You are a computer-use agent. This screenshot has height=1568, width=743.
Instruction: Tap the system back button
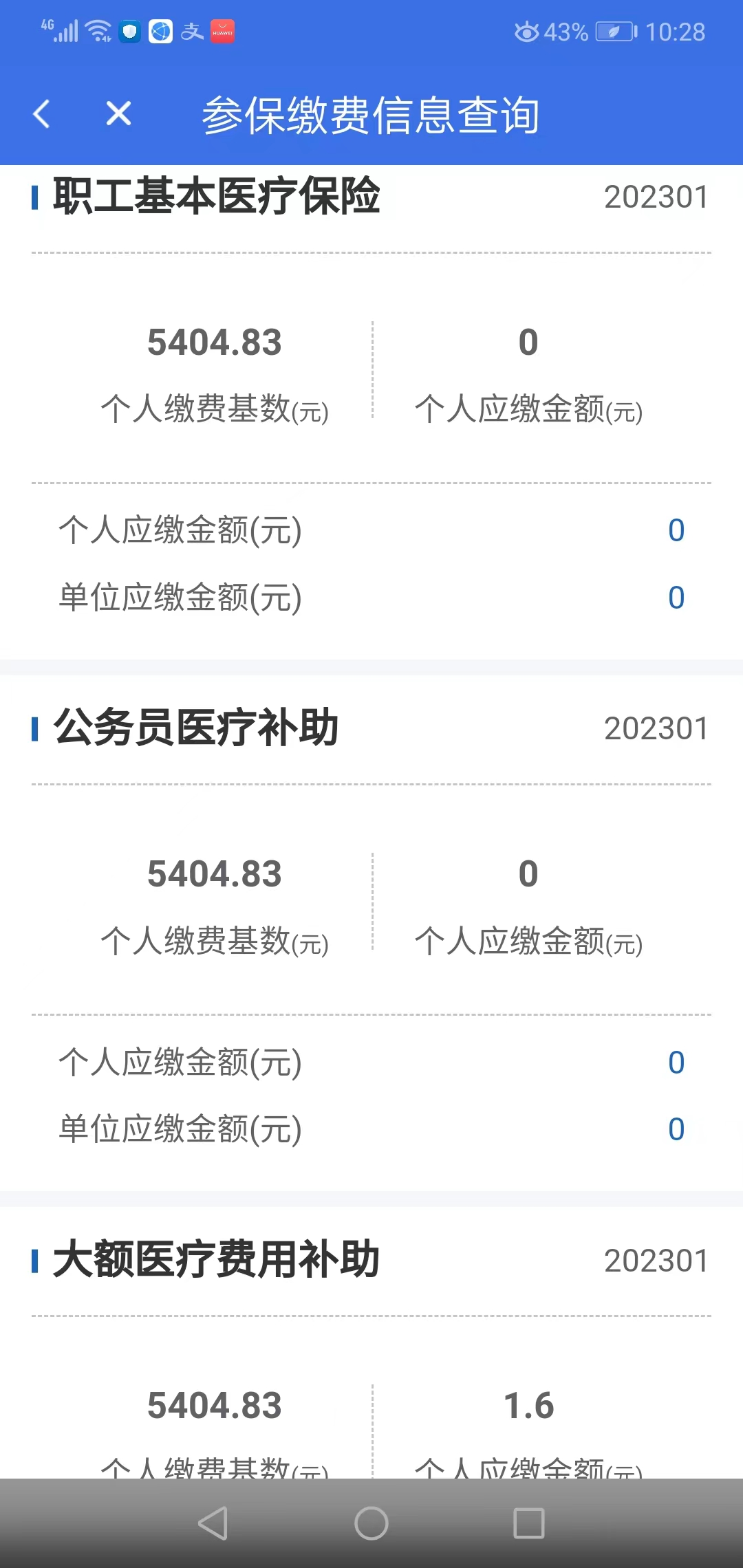pyautogui.click(x=213, y=1523)
